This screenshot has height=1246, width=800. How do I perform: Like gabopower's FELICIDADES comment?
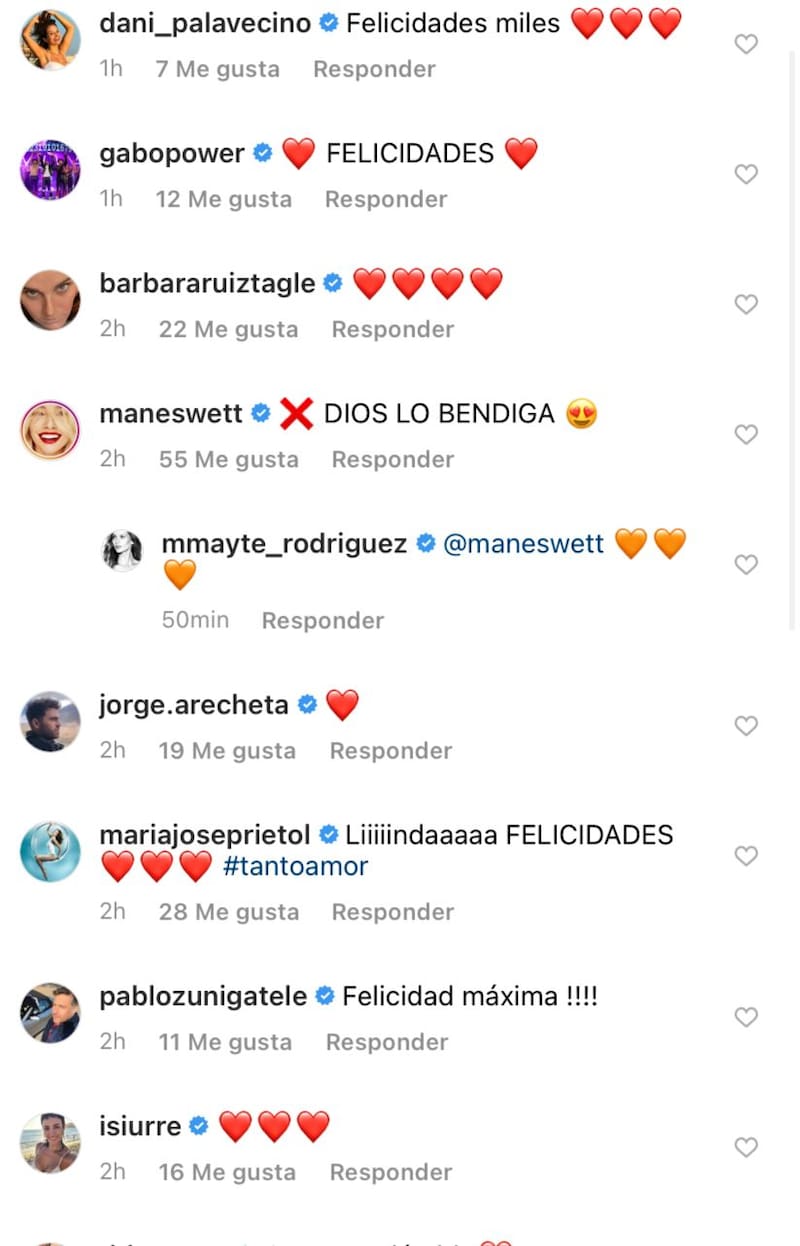click(x=746, y=174)
